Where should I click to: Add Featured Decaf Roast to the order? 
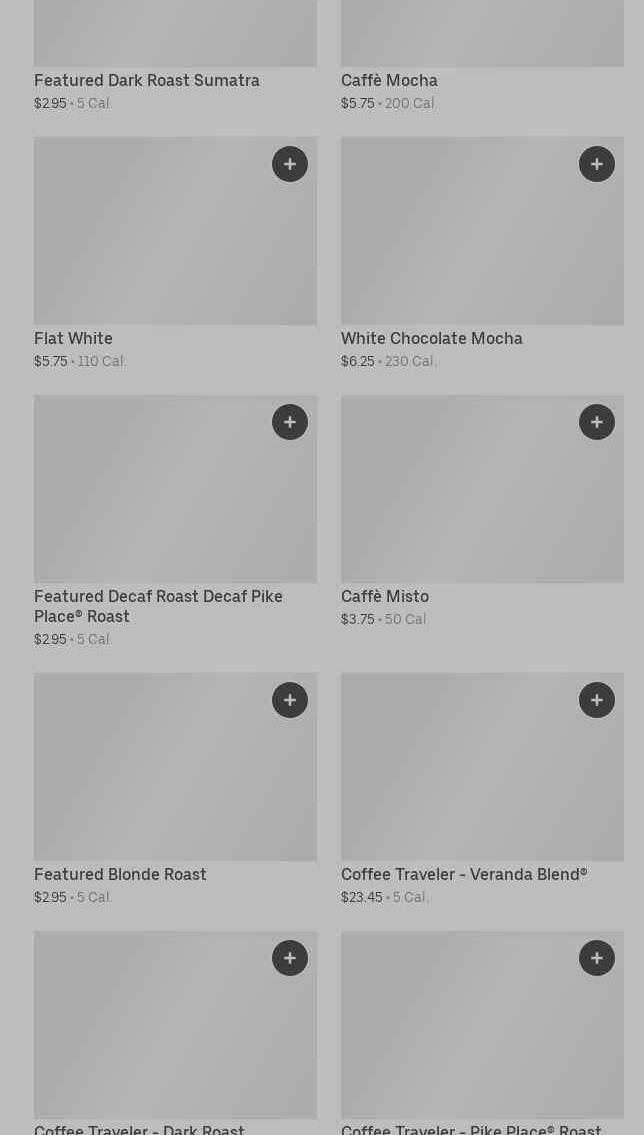290,422
